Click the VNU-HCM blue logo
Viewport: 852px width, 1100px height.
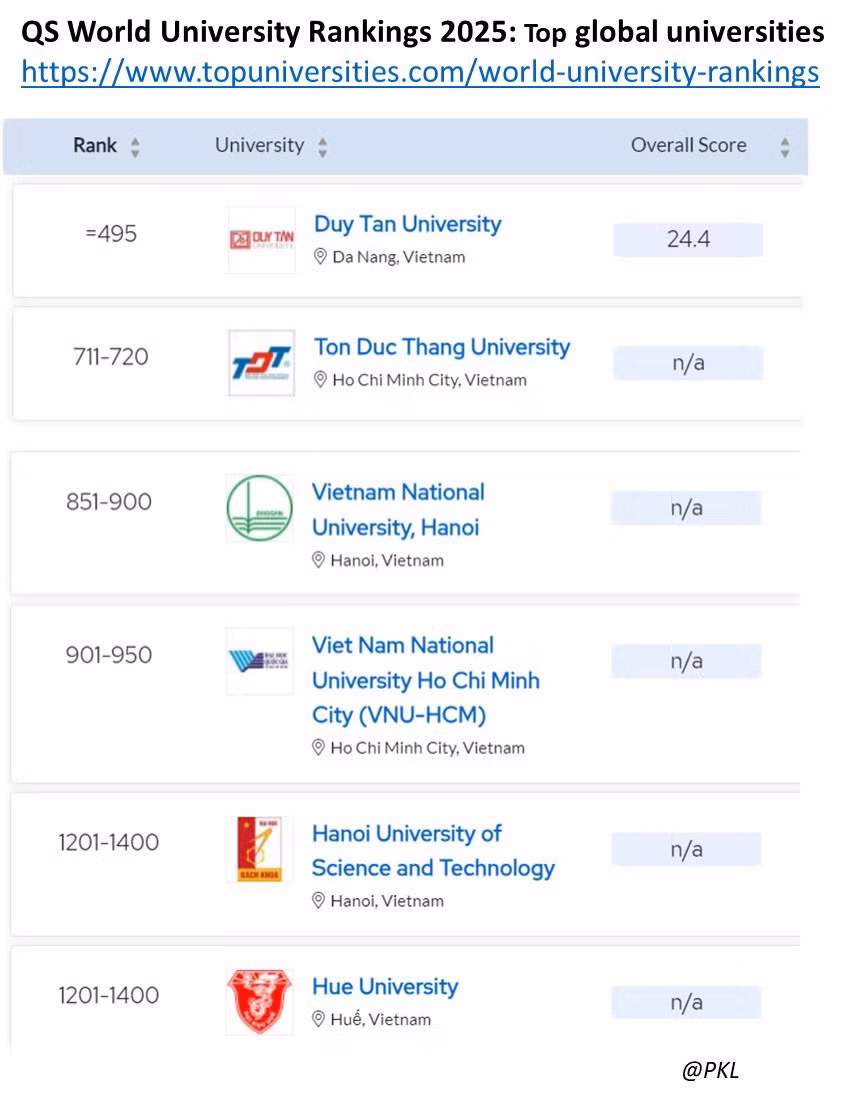coord(259,661)
